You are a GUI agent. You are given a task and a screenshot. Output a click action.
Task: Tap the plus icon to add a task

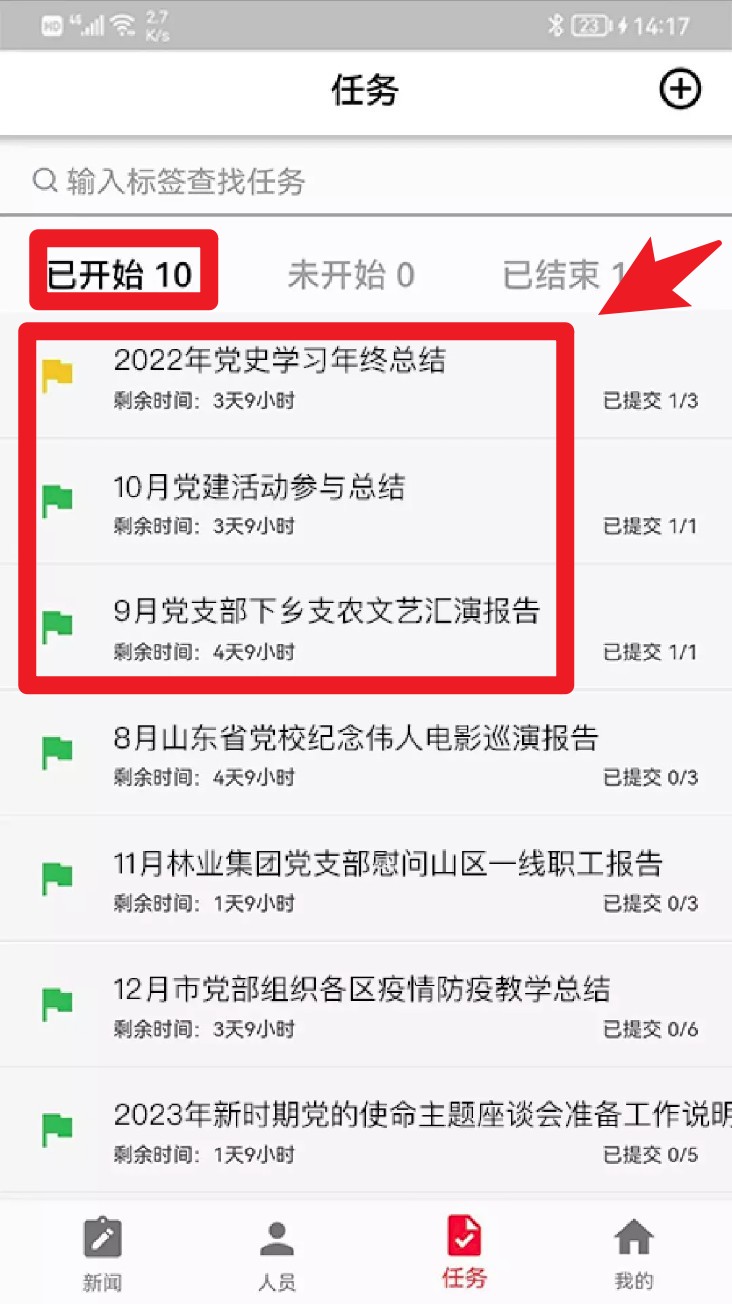pos(680,90)
